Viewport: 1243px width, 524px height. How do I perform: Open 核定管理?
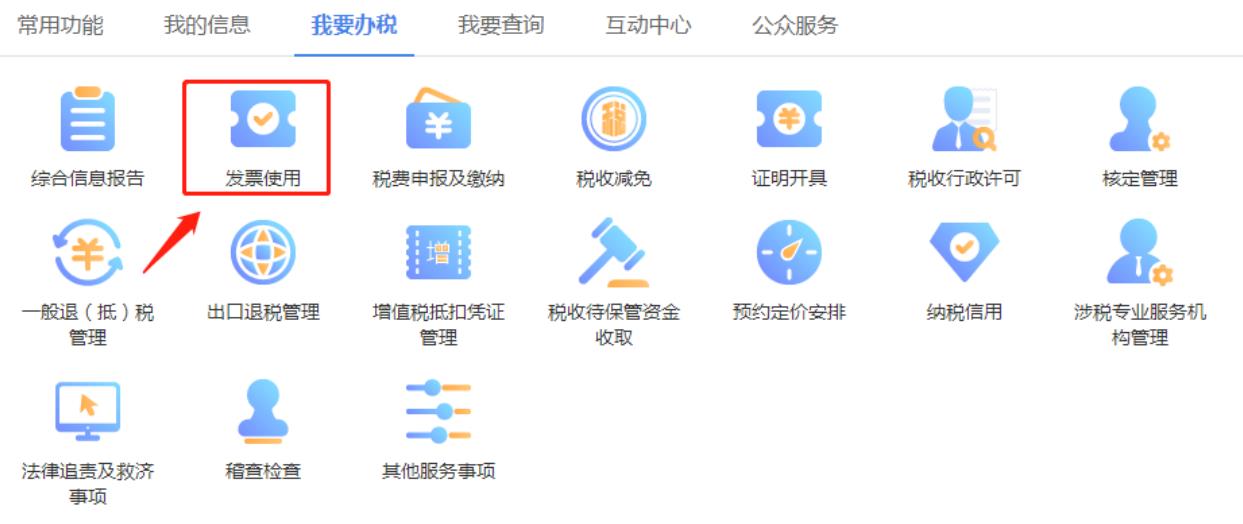[x=1140, y=120]
